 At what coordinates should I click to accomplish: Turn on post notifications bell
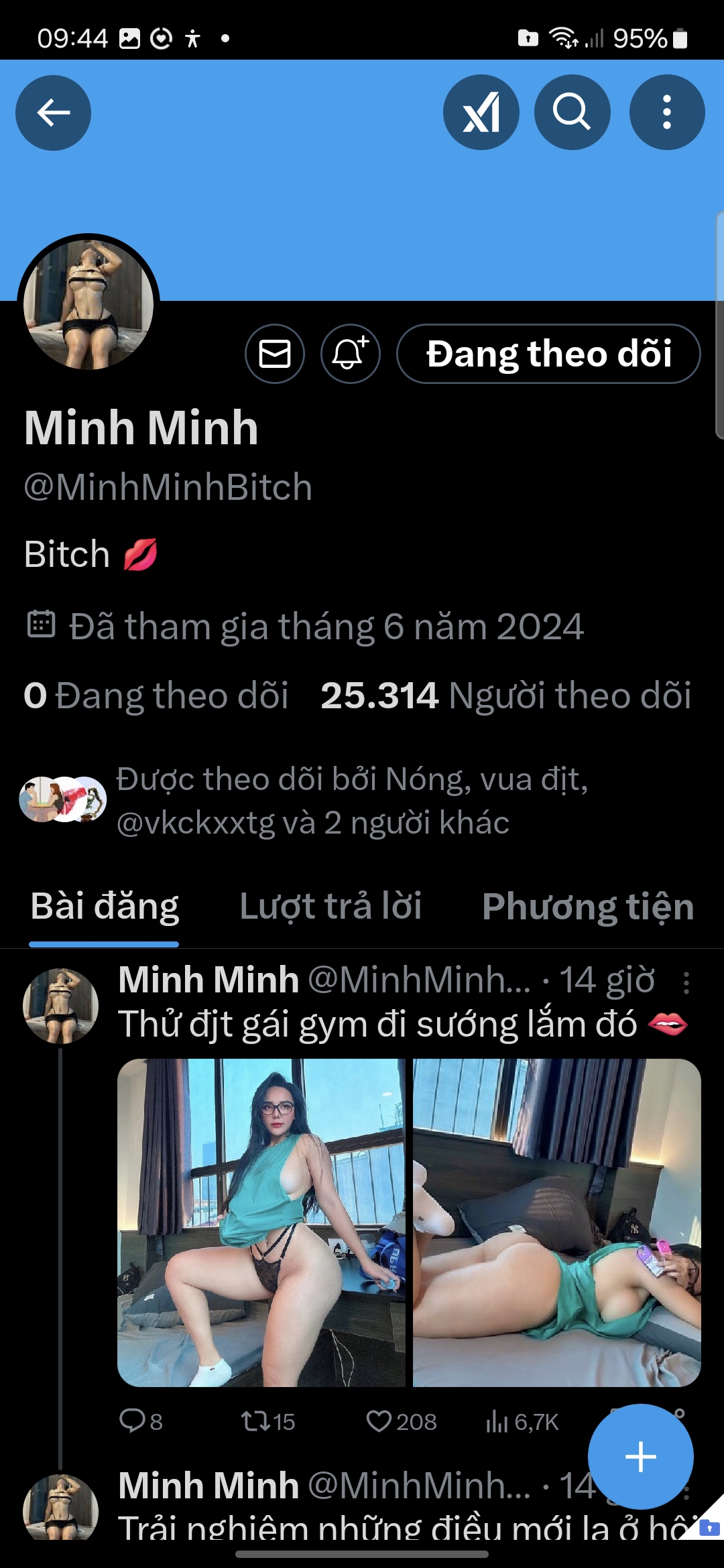350,354
